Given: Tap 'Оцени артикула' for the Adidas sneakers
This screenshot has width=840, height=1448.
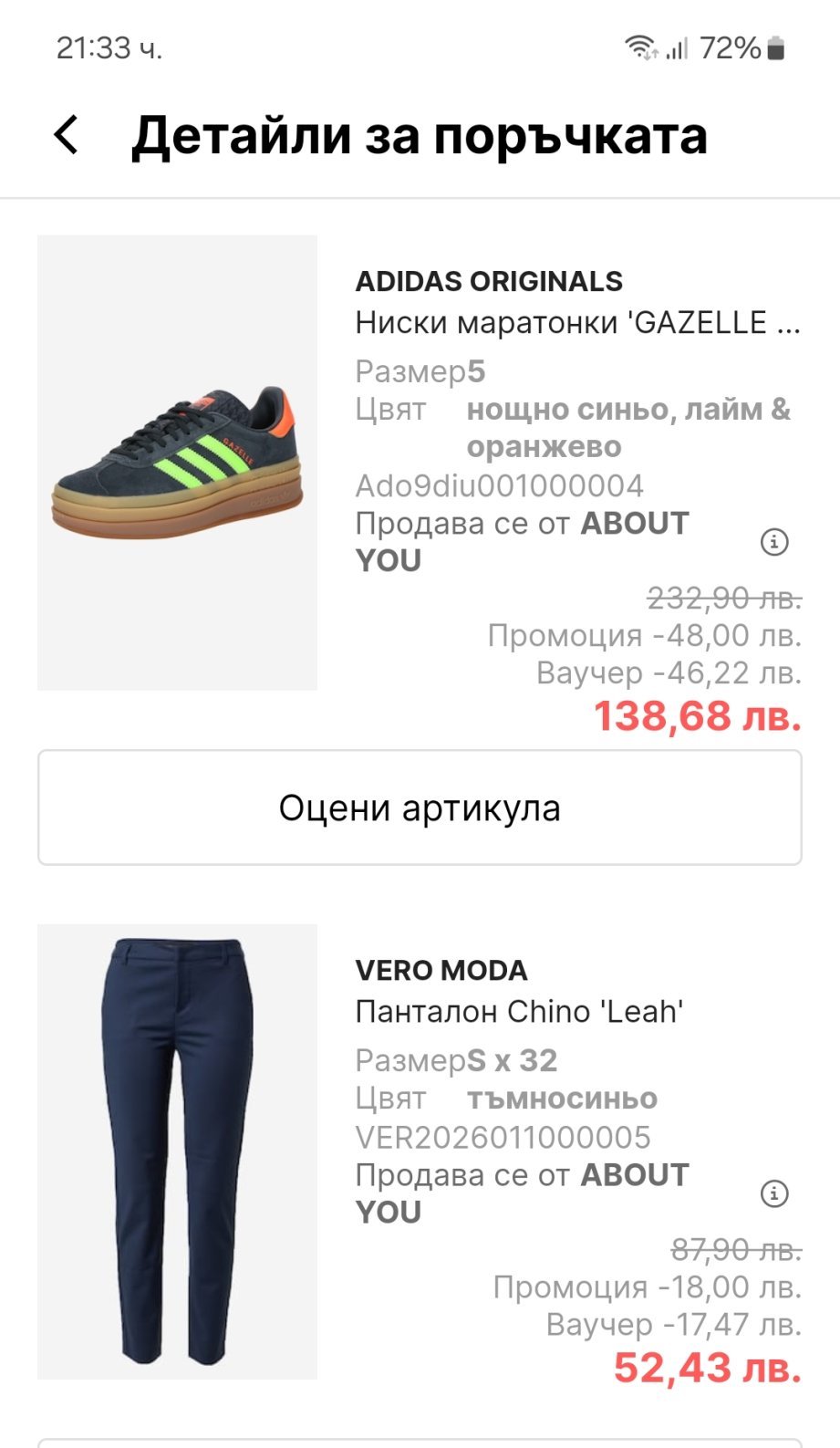Looking at the screenshot, I should click(x=420, y=807).
